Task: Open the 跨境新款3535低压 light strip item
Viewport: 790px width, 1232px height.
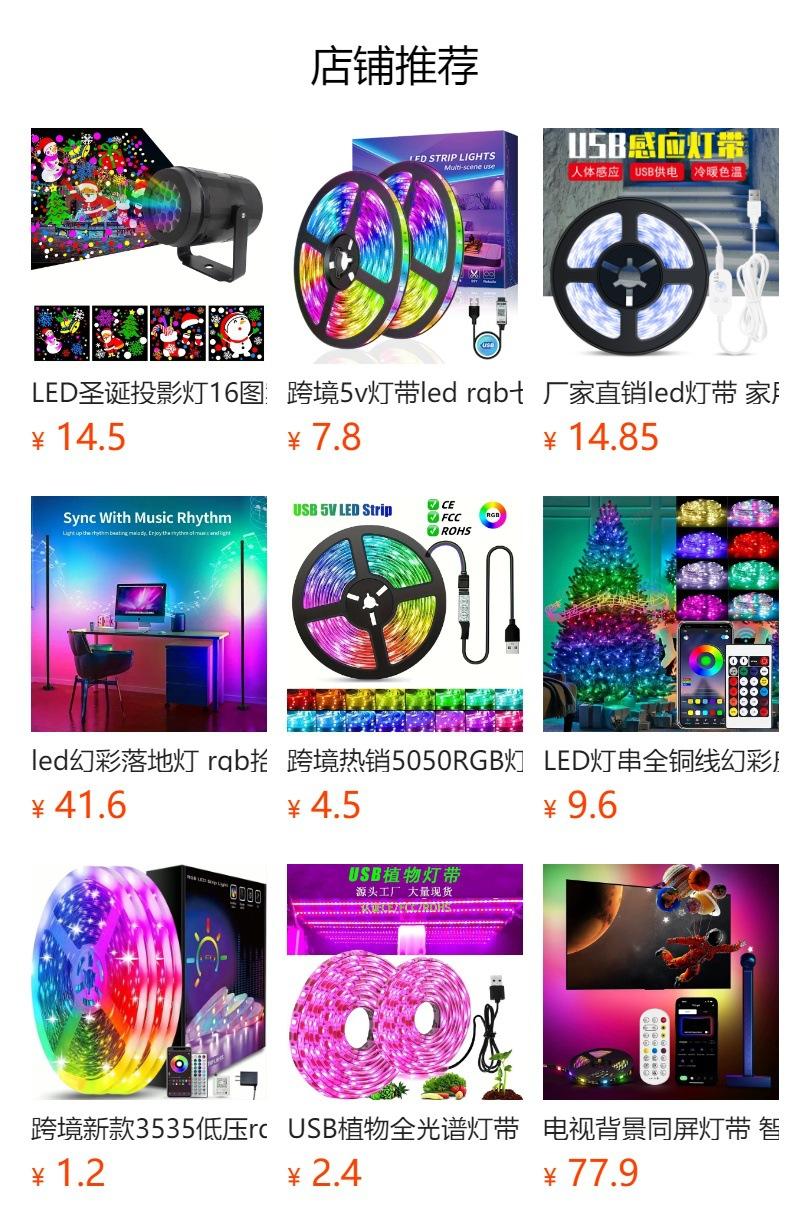Action: pos(149,981)
